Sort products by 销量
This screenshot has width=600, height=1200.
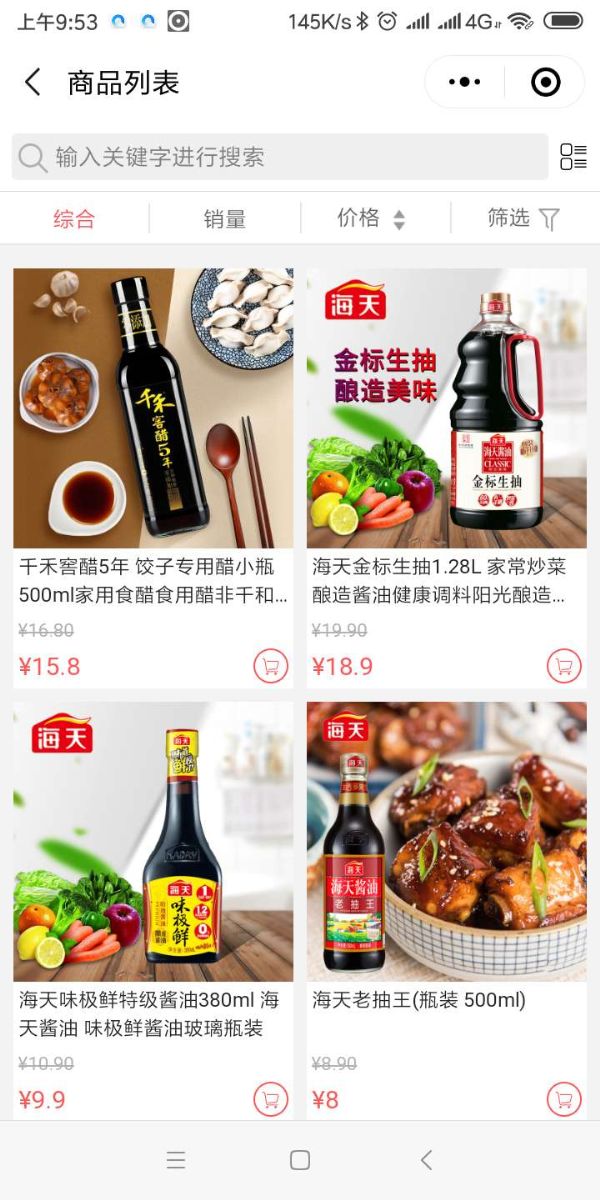pos(225,219)
